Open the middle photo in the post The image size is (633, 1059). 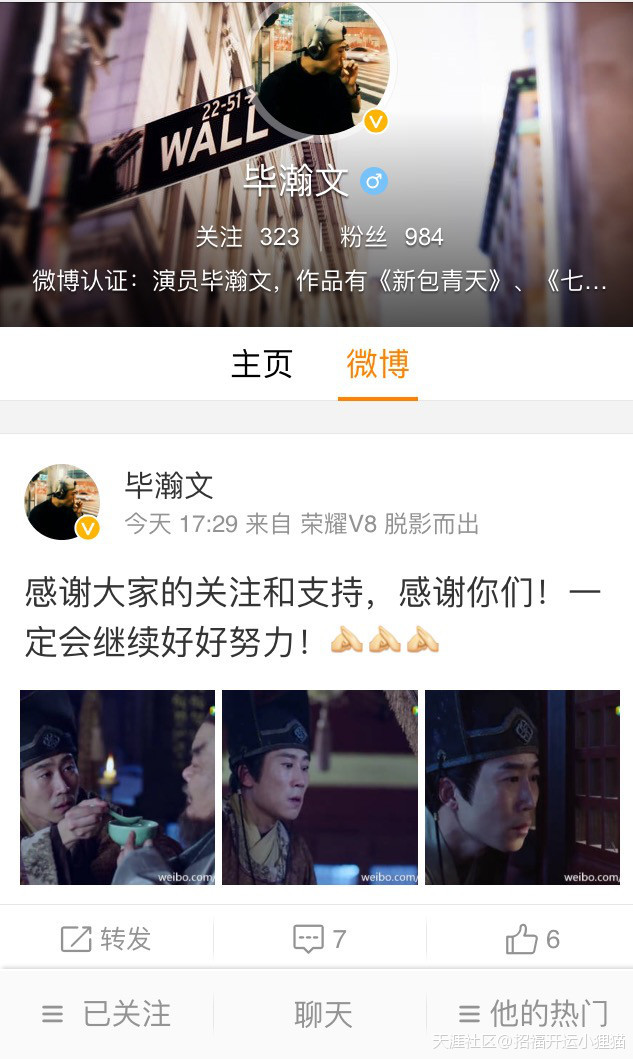(x=320, y=787)
